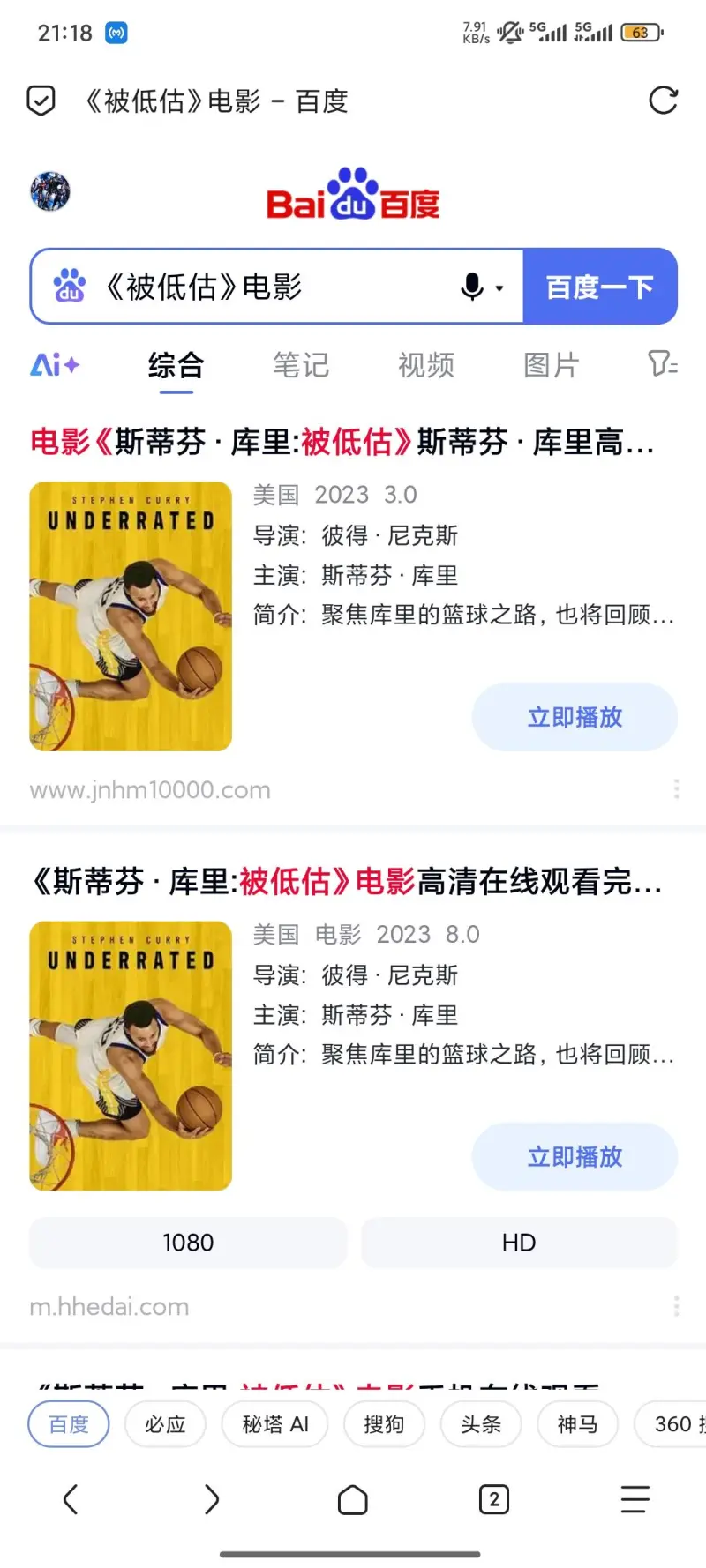
Task: Select the HD quality option
Action: 519,1242
